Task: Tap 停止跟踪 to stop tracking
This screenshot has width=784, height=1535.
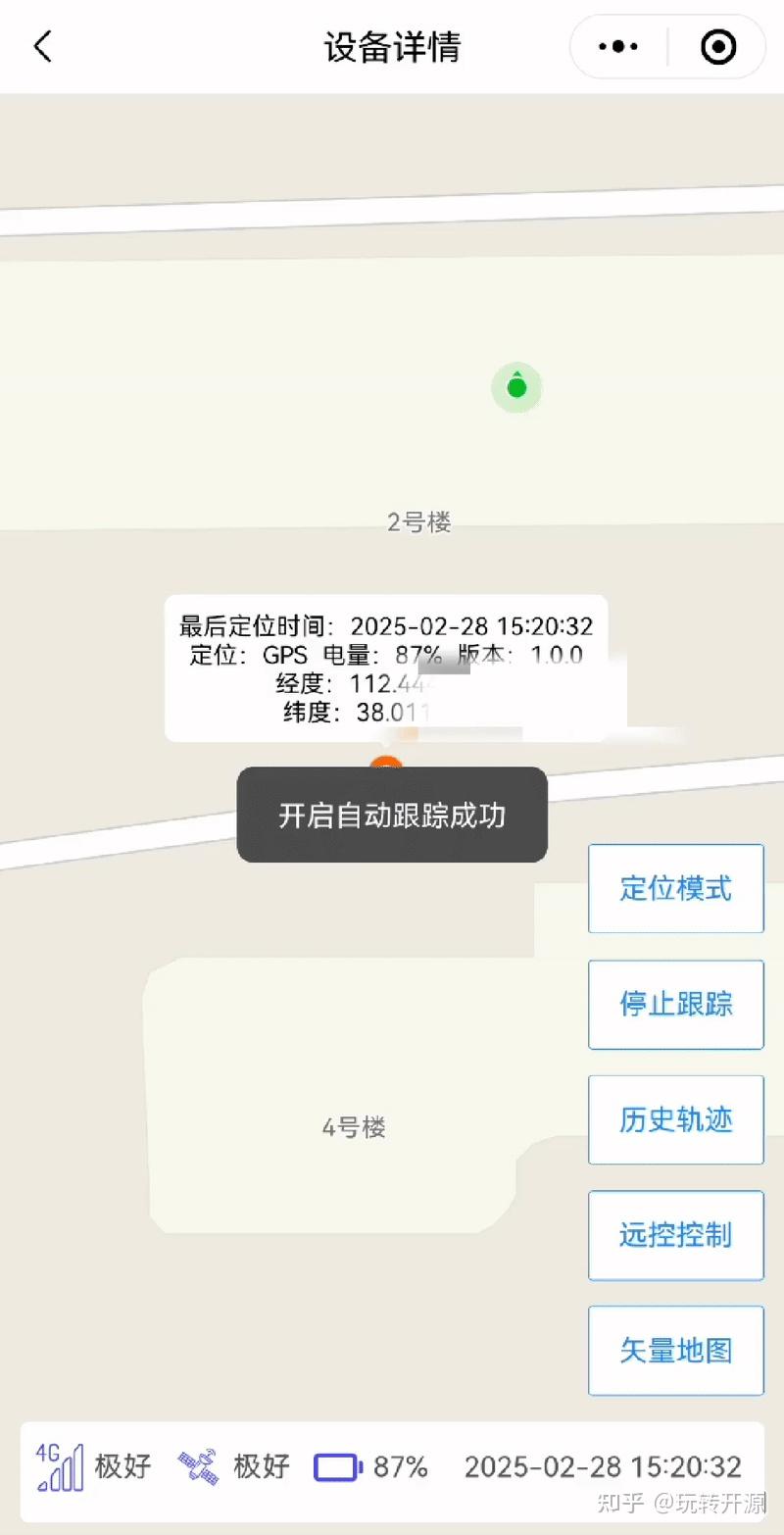Action: tap(676, 1004)
